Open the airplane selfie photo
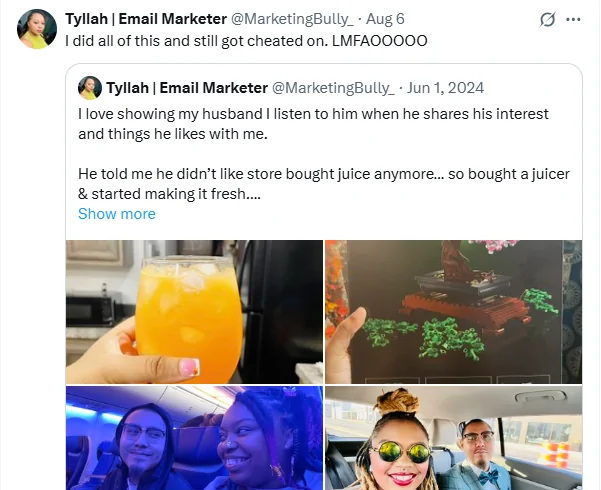 (195, 440)
